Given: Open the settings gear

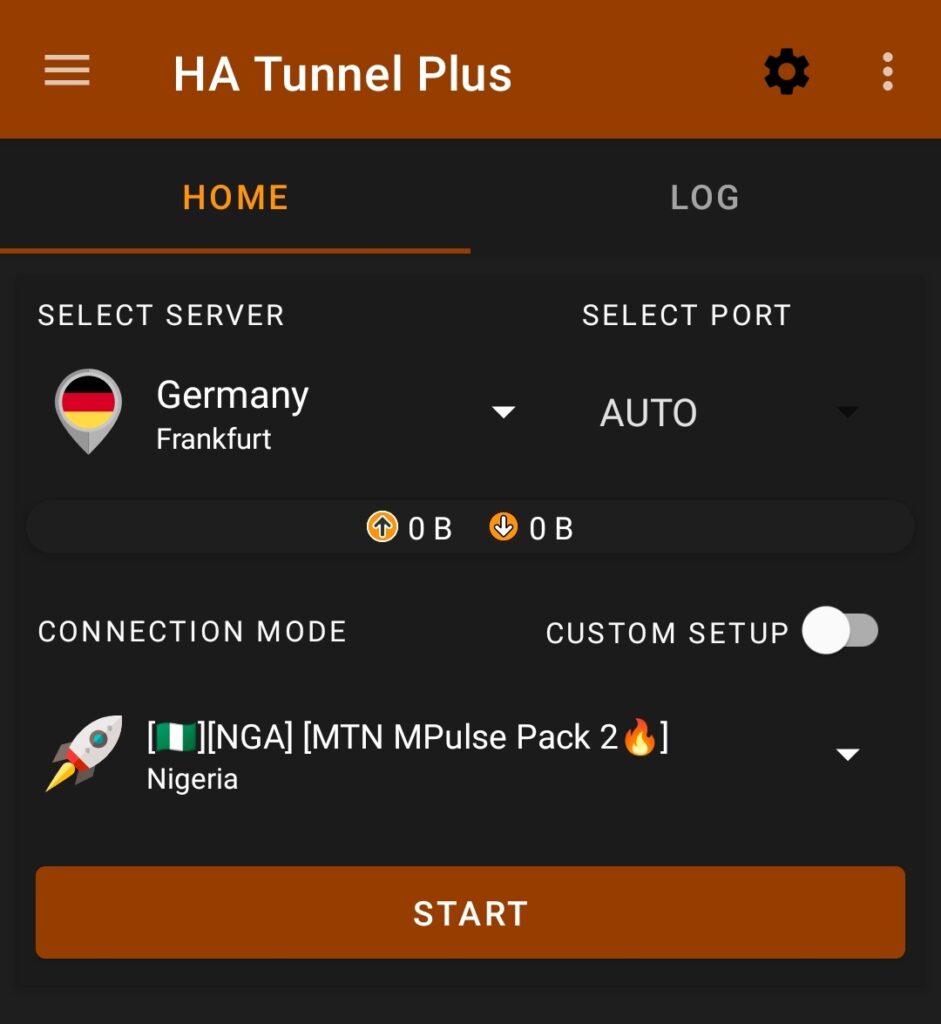Looking at the screenshot, I should pos(786,72).
